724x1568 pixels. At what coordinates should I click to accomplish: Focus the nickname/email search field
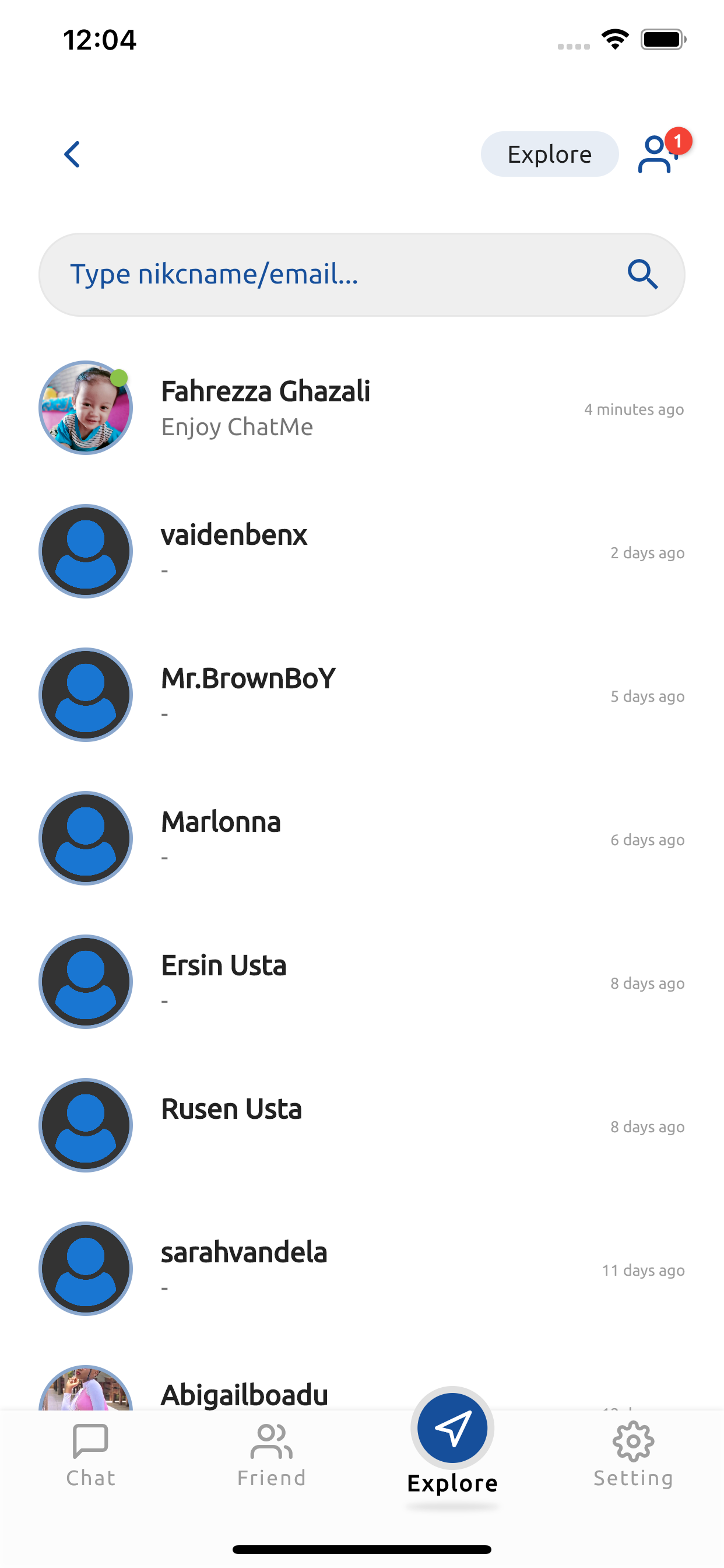pos(362,275)
